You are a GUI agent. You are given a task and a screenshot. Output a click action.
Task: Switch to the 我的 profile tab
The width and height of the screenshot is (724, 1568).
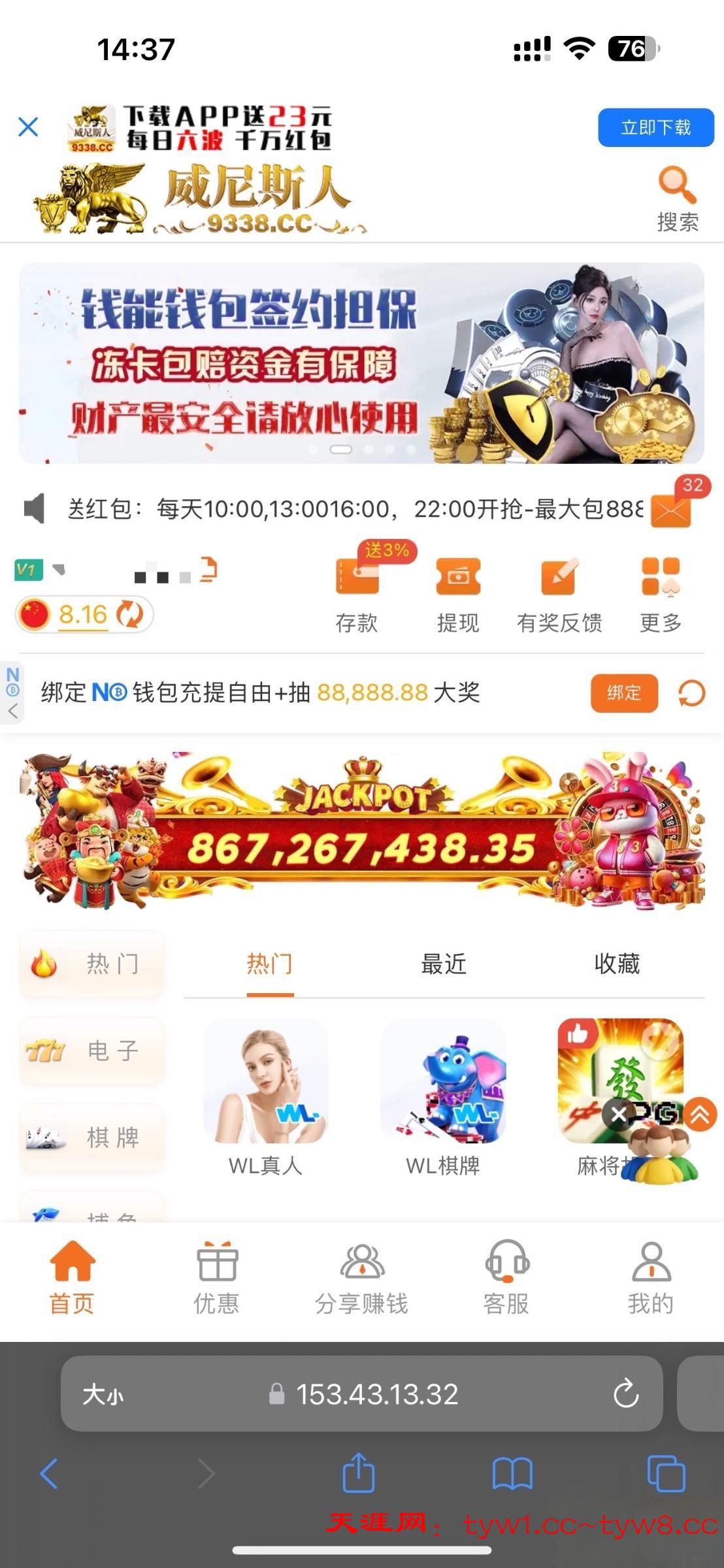[x=651, y=1278]
